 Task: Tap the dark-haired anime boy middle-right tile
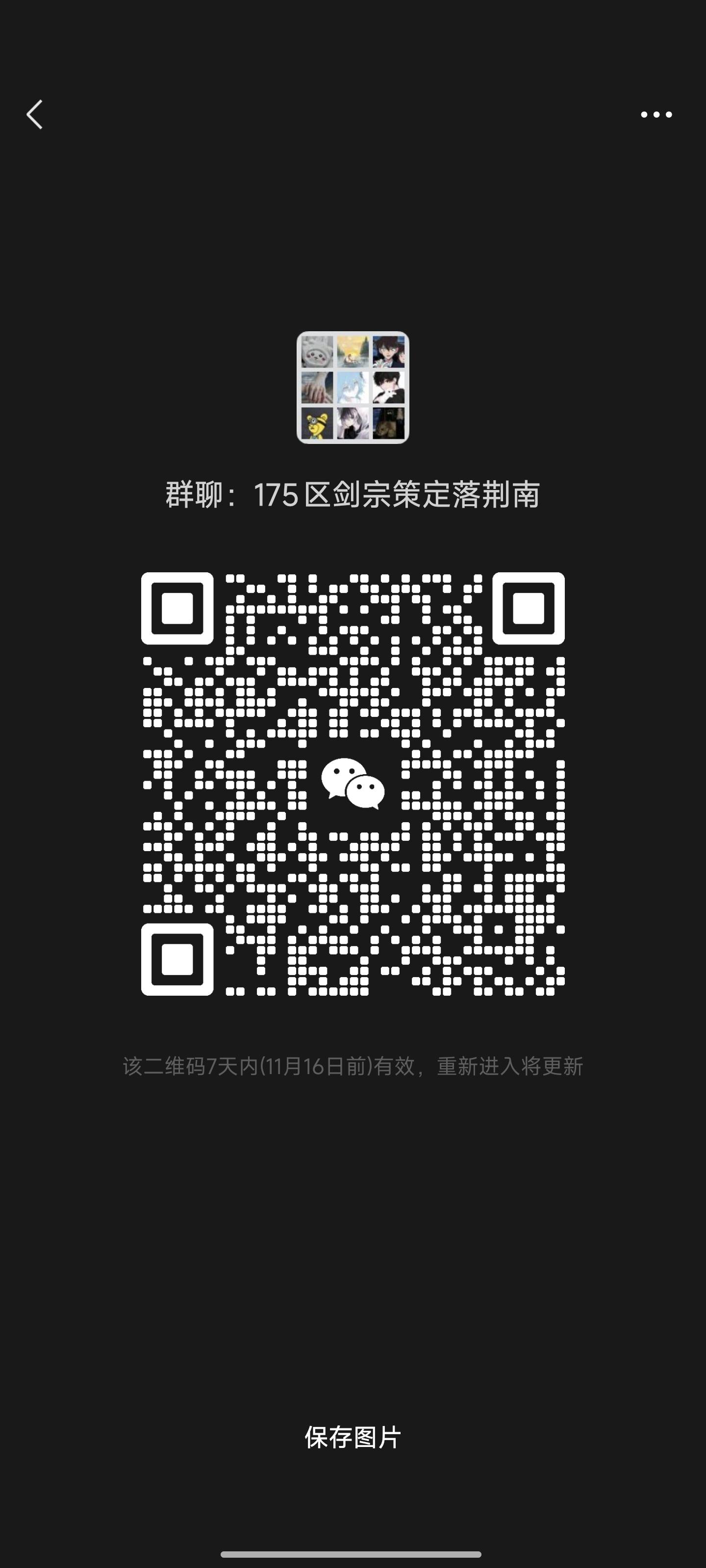[389, 388]
